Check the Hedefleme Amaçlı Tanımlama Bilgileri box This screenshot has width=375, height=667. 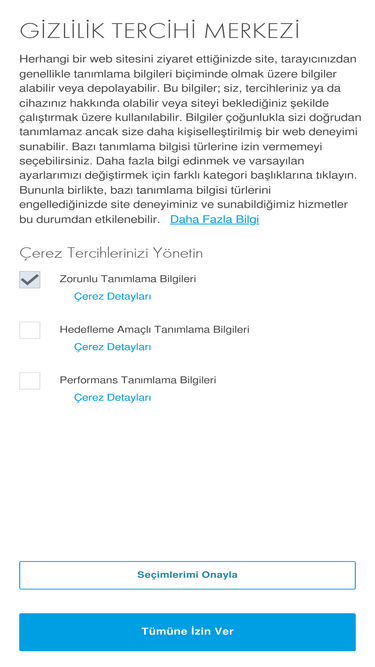[x=30, y=330]
